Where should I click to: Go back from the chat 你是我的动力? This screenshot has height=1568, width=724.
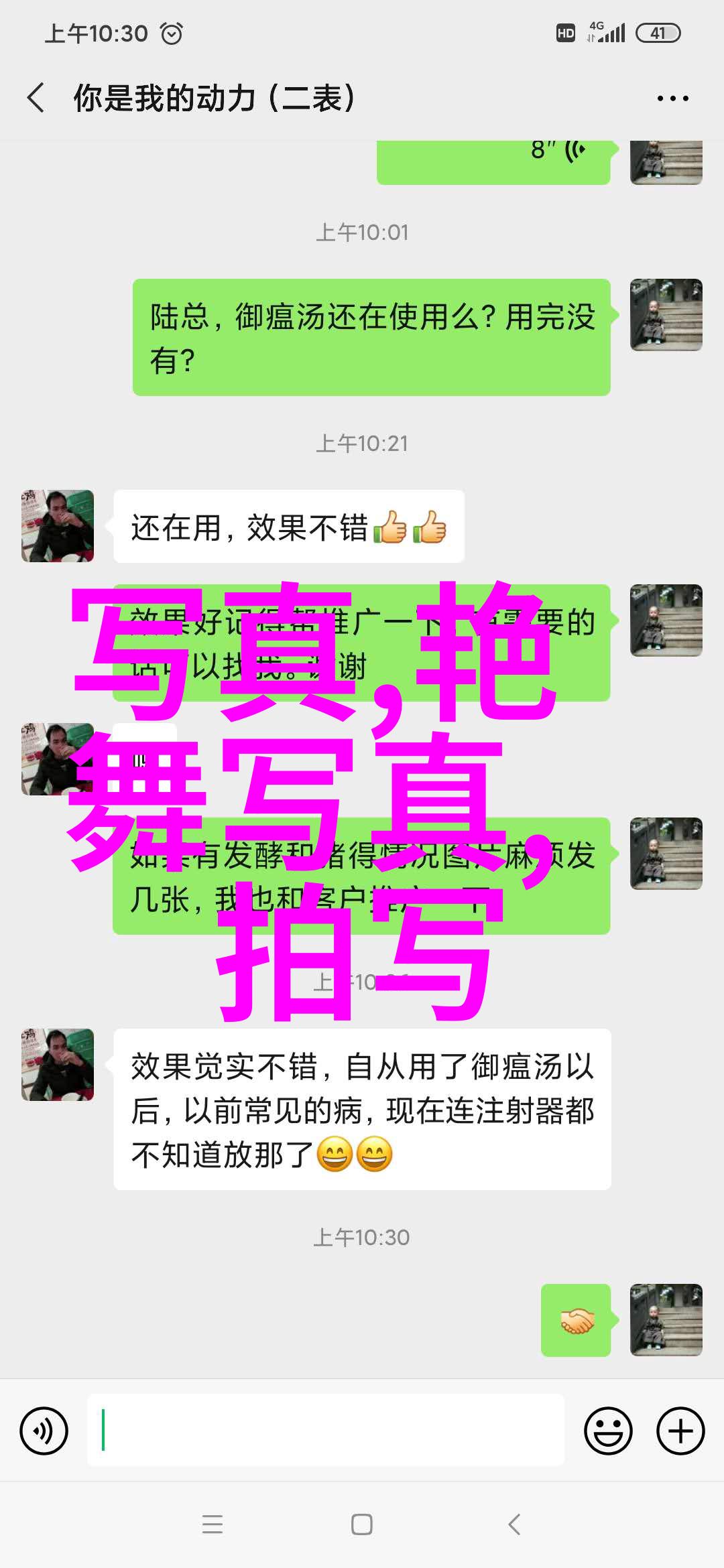pos(36,98)
